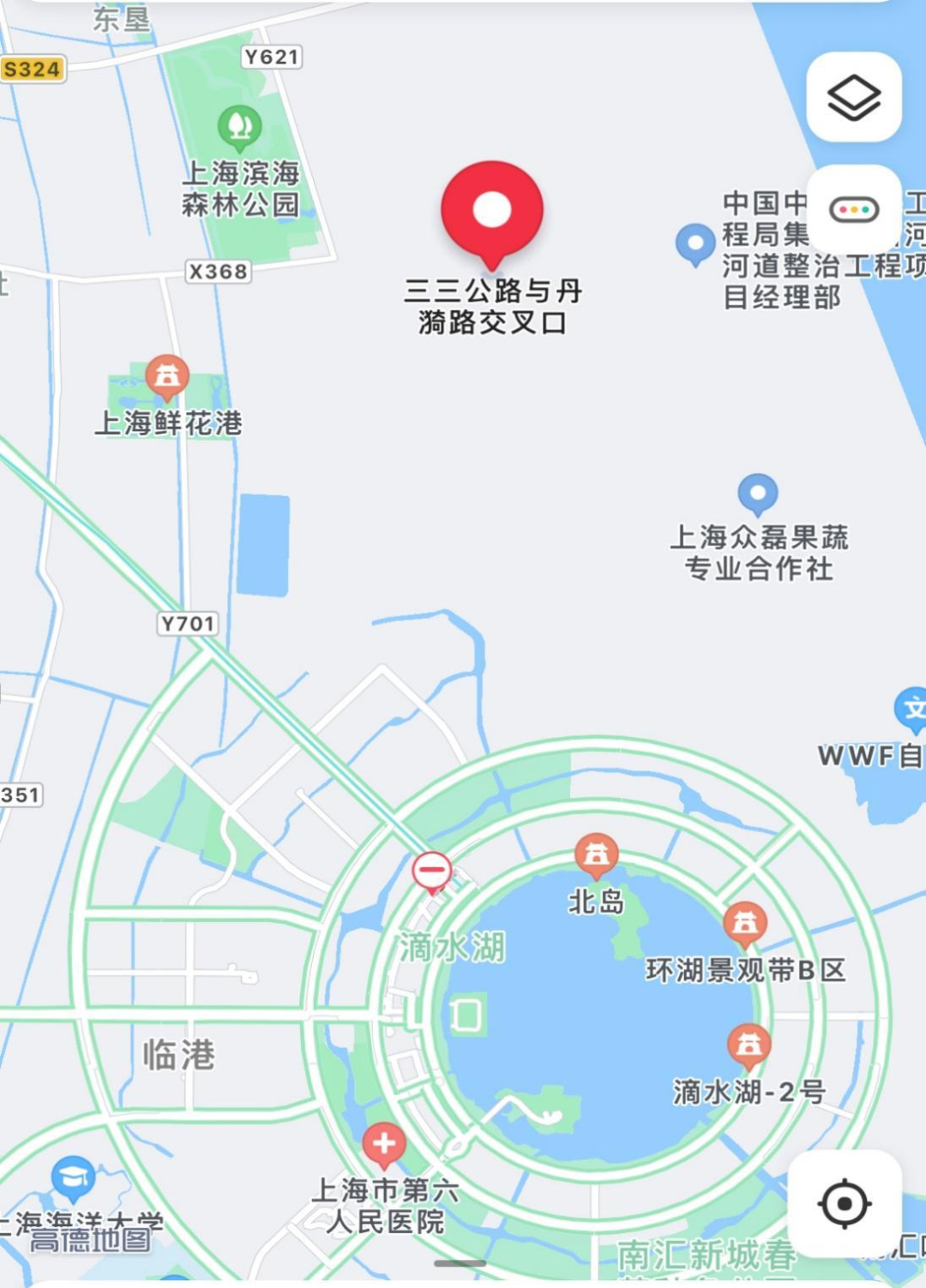
Task: Open the 上海滨海森林公园 park marker
Action: pyautogui.click(x=240, y=126)
